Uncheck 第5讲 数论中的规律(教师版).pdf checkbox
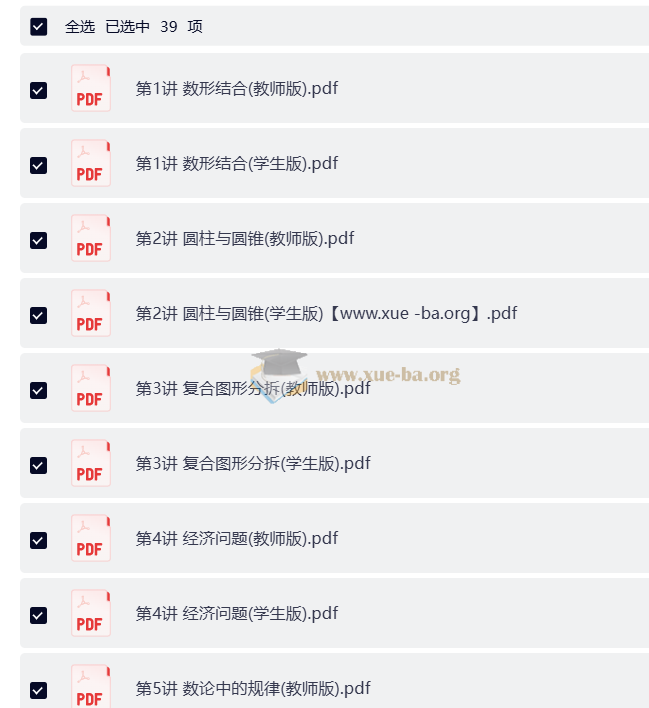 (x=39, y=690)
